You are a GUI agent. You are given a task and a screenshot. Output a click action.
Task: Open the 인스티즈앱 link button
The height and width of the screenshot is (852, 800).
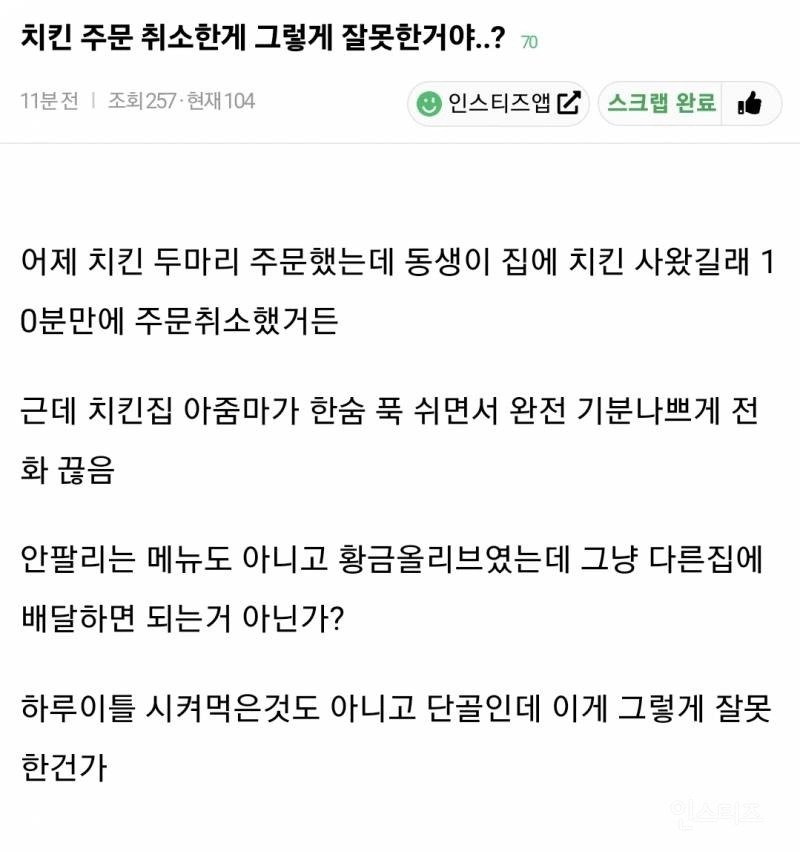coord(498,103)
